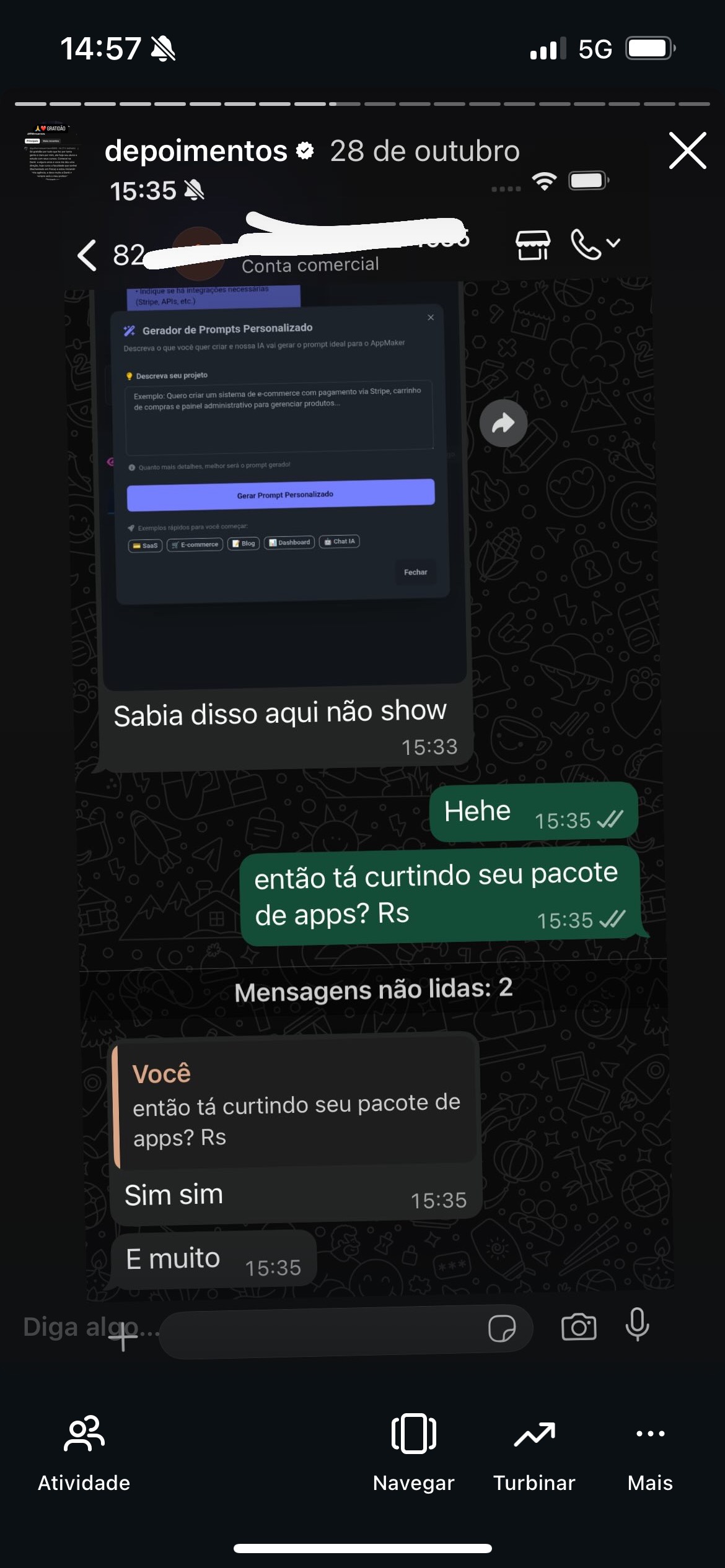725x1568 pixels.
Task: Open the camera to reply with a photo
Action: pyautogui.click(x=578, y=1327)
